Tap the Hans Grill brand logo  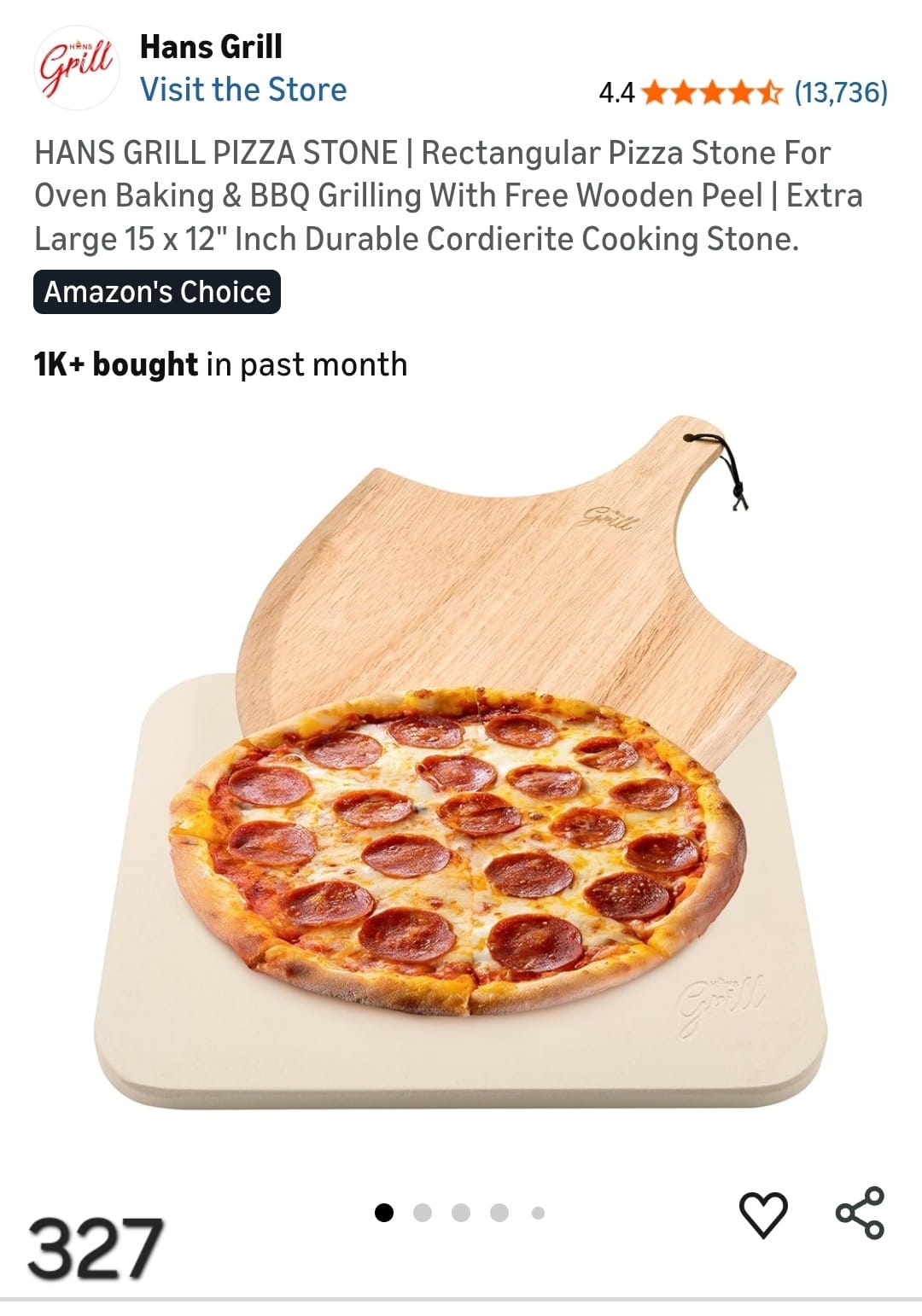pyautogui.click(x=76, y=67)
